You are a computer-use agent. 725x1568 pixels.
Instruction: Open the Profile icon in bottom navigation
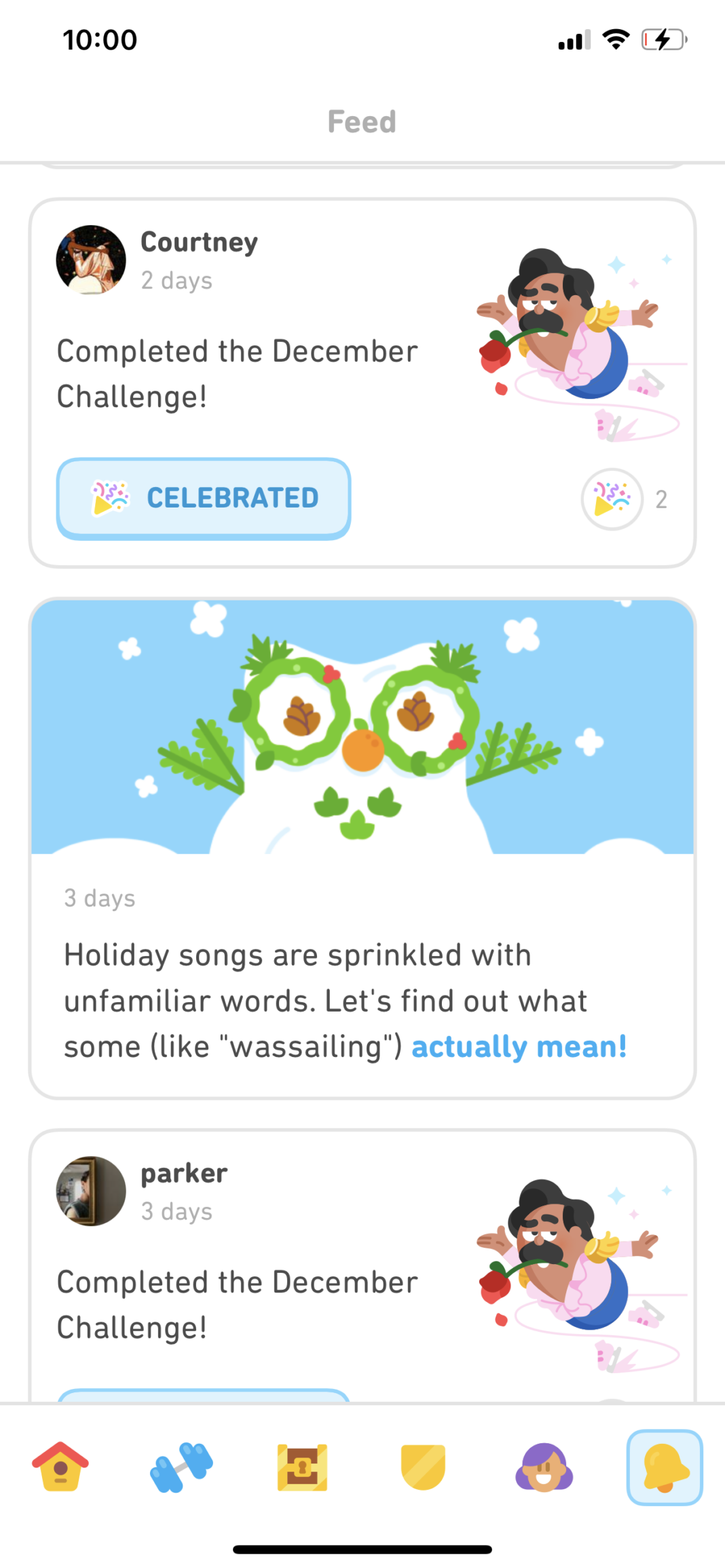543,1467
